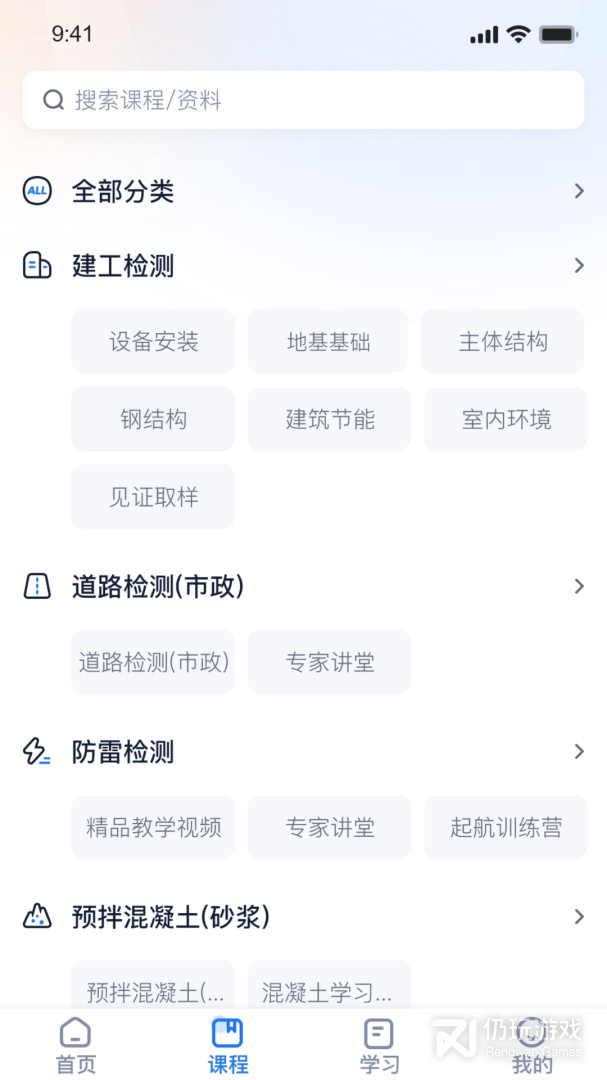
Task: Select the 设备安装 chip
Action: point(153,342)
